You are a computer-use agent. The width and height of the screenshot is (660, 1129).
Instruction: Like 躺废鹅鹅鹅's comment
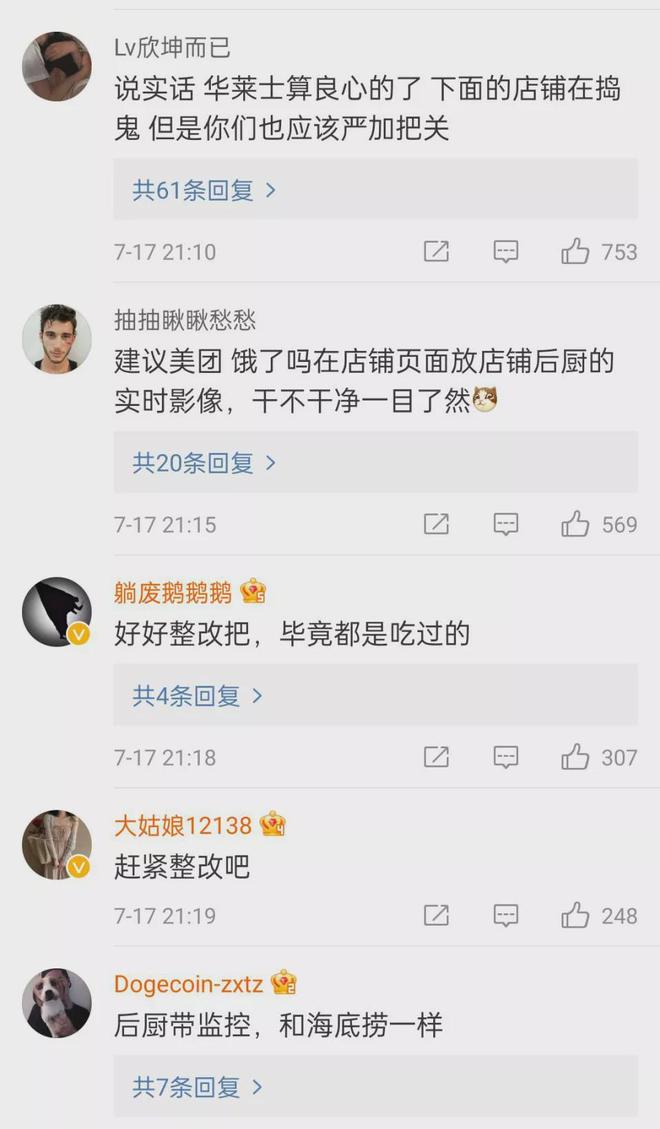(x=575, y=757)
